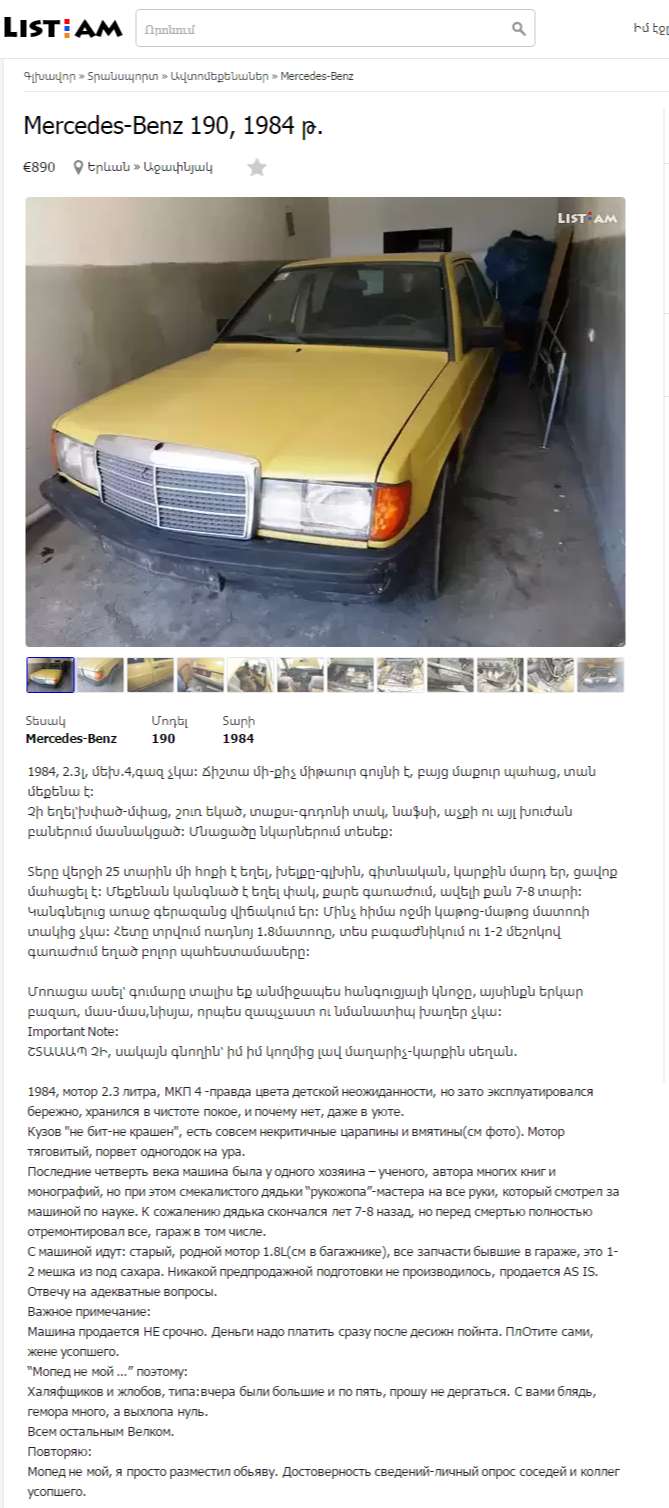Image resolution: width=669 pixels, height=1508 pixels.
Task: Hit the magnifier search icon
Action: click(x=518, y=29)
